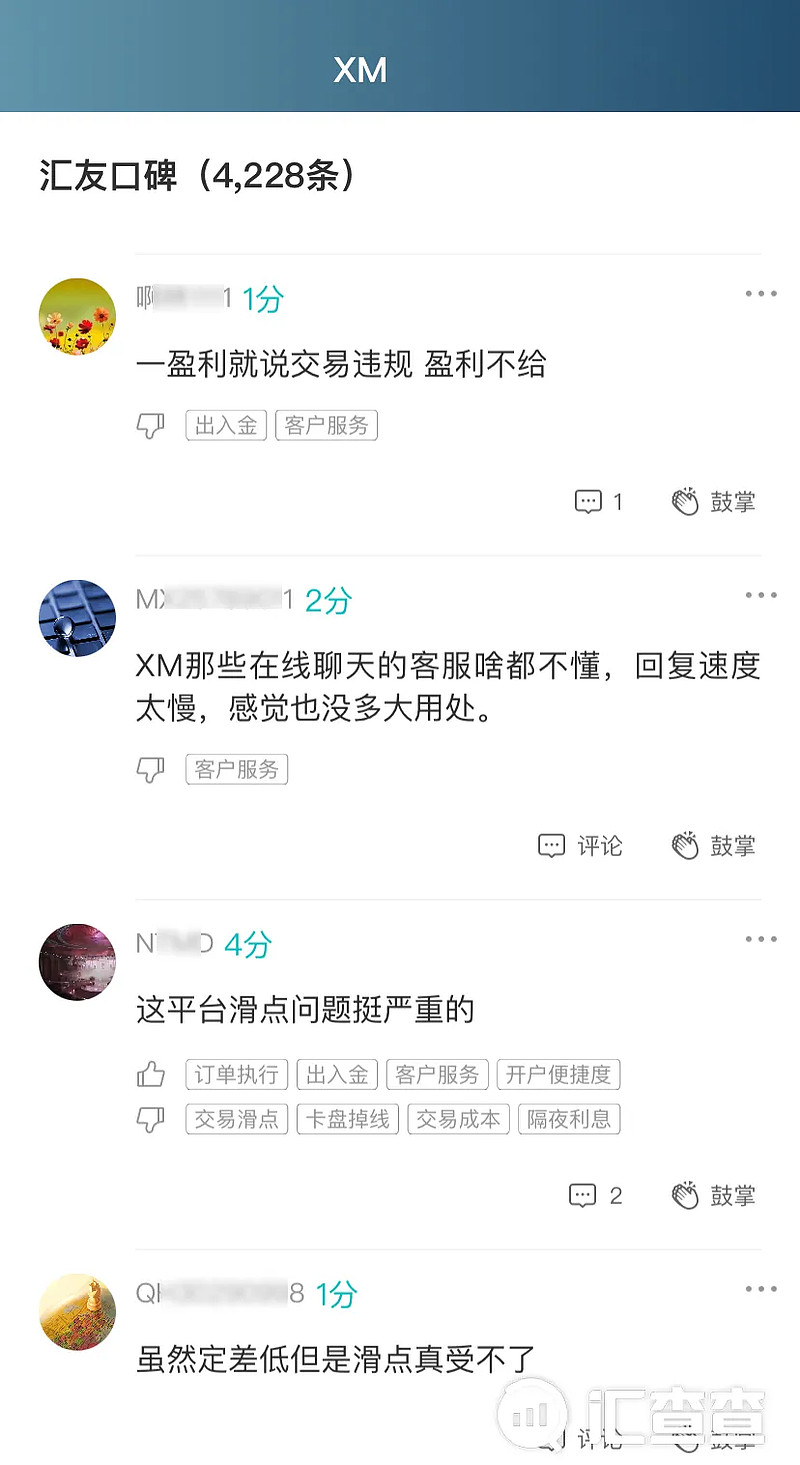
Task: Click the thumbs-down icon beside 交易滑点 tags
Action: 150,1119
